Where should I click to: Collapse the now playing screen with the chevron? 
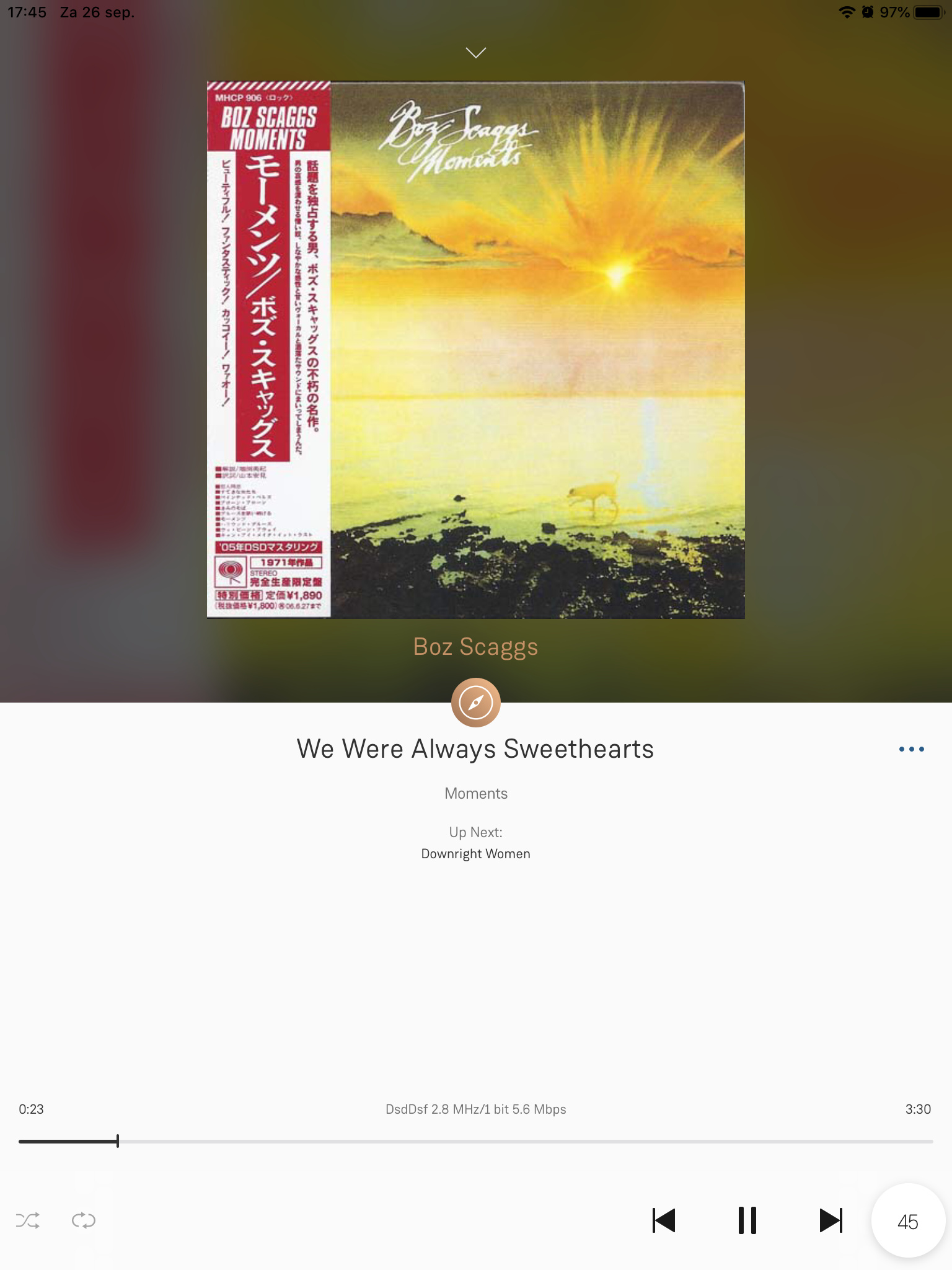tap(475, 53)
